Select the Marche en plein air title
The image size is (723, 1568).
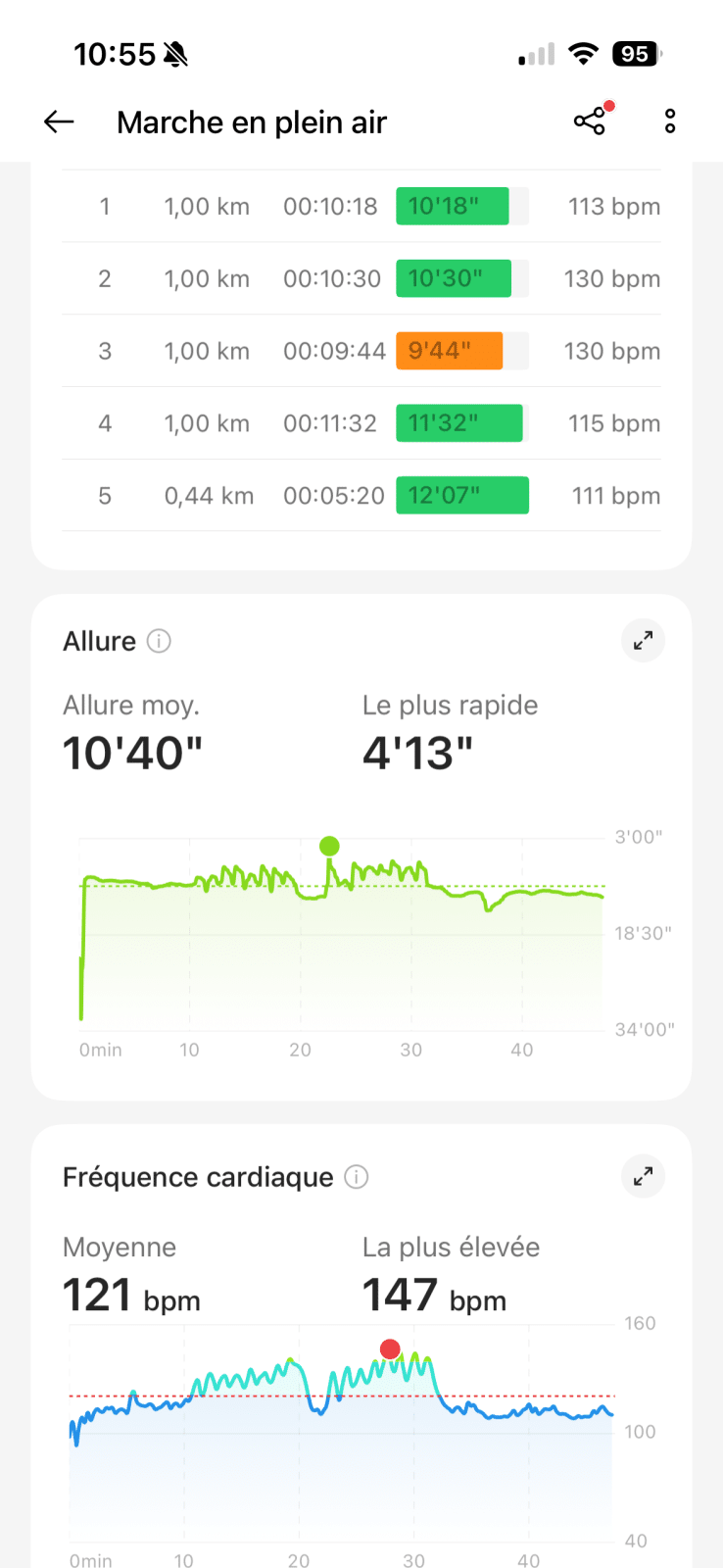[251, 122]
